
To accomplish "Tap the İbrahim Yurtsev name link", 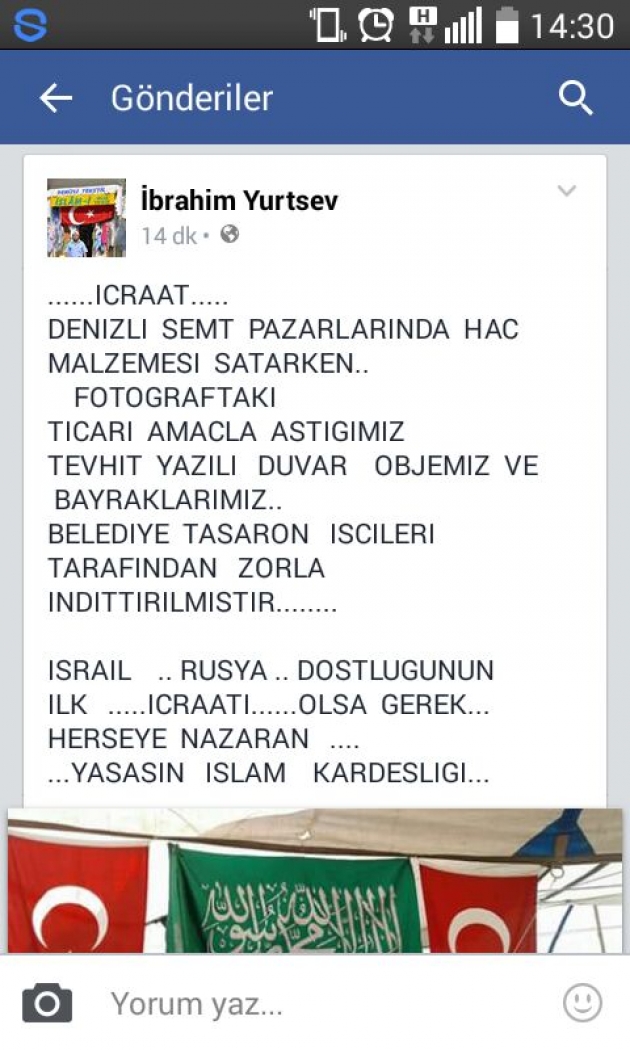I will 239,200.
